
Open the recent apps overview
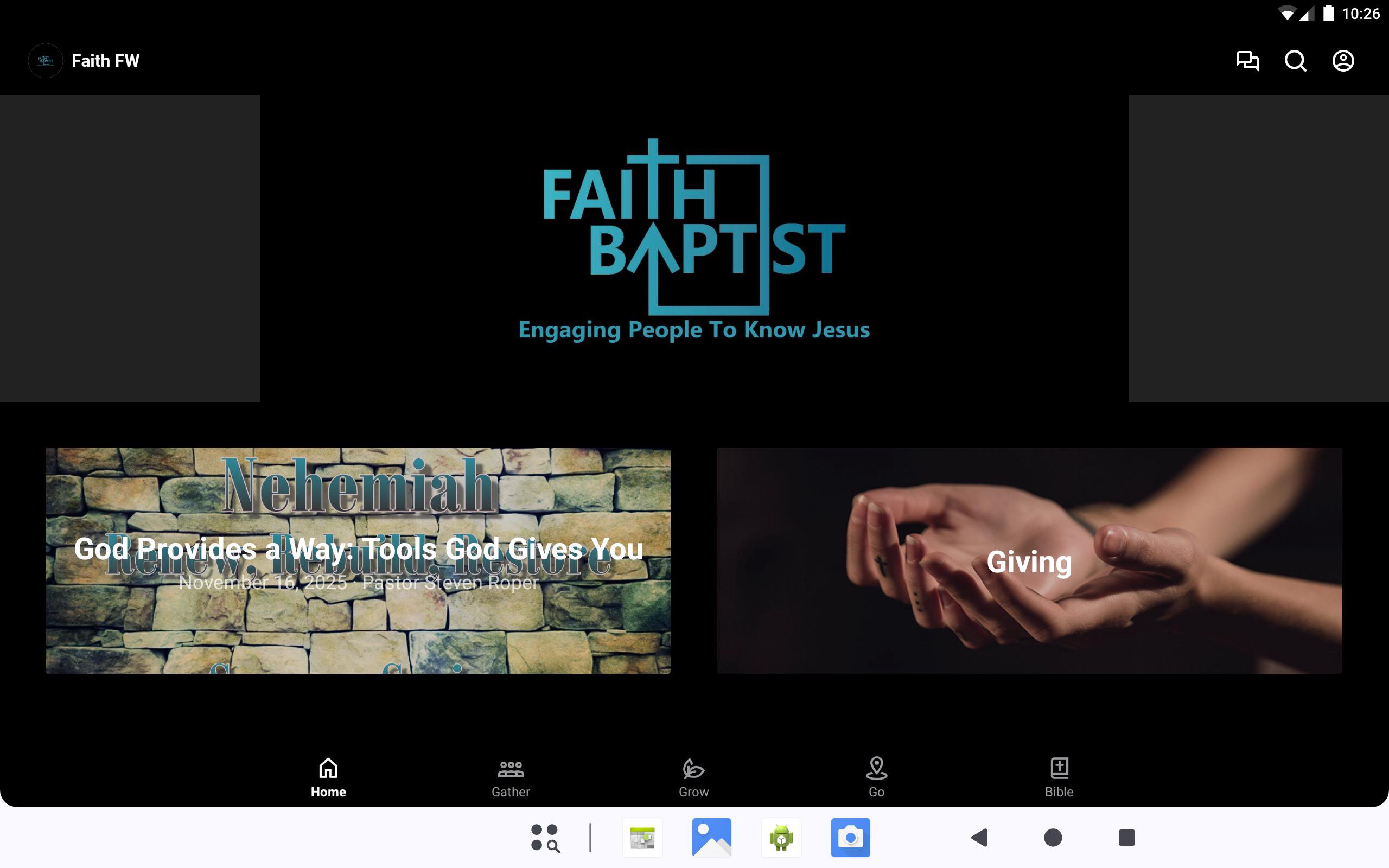[1126, 838]
